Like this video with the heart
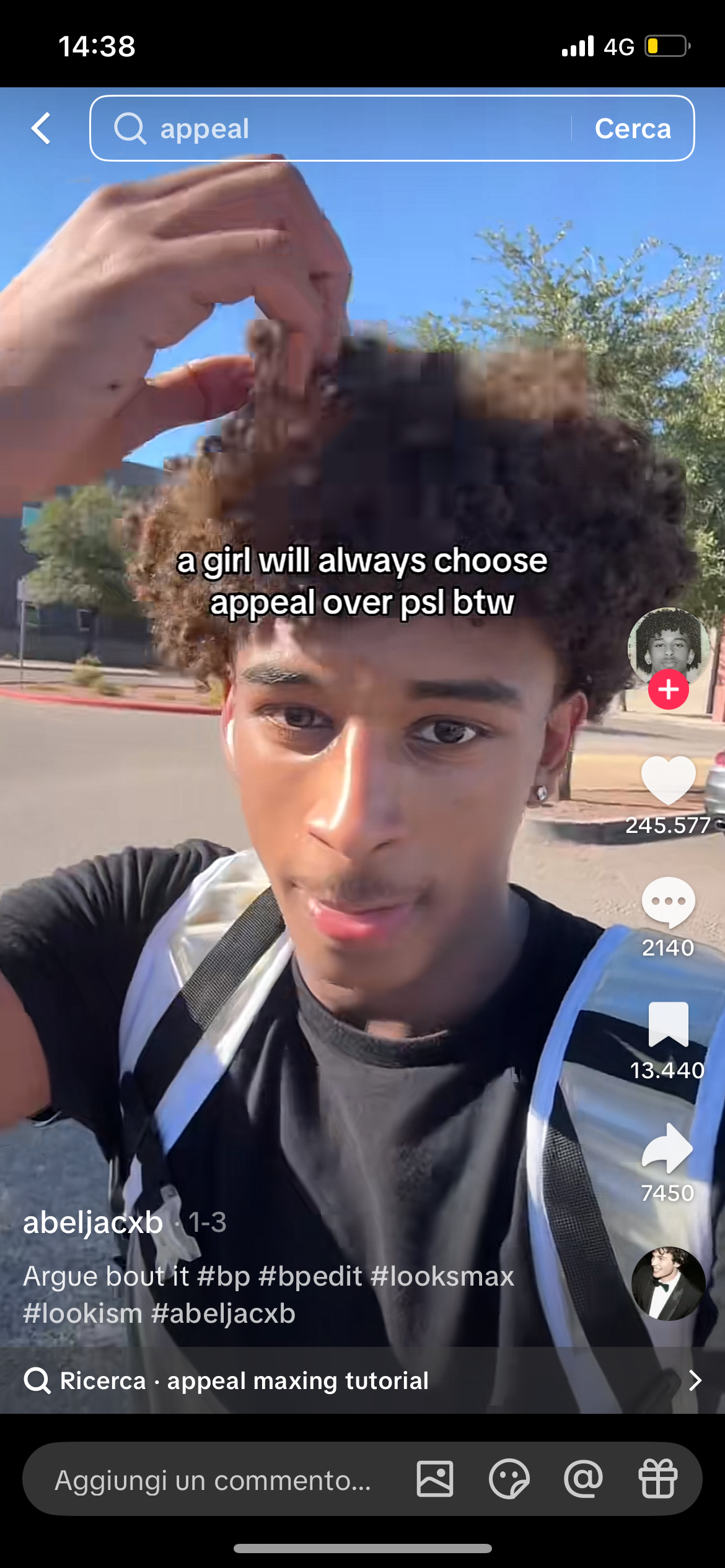The height and width of the screenshot is (1568, 725). (668, 780)
